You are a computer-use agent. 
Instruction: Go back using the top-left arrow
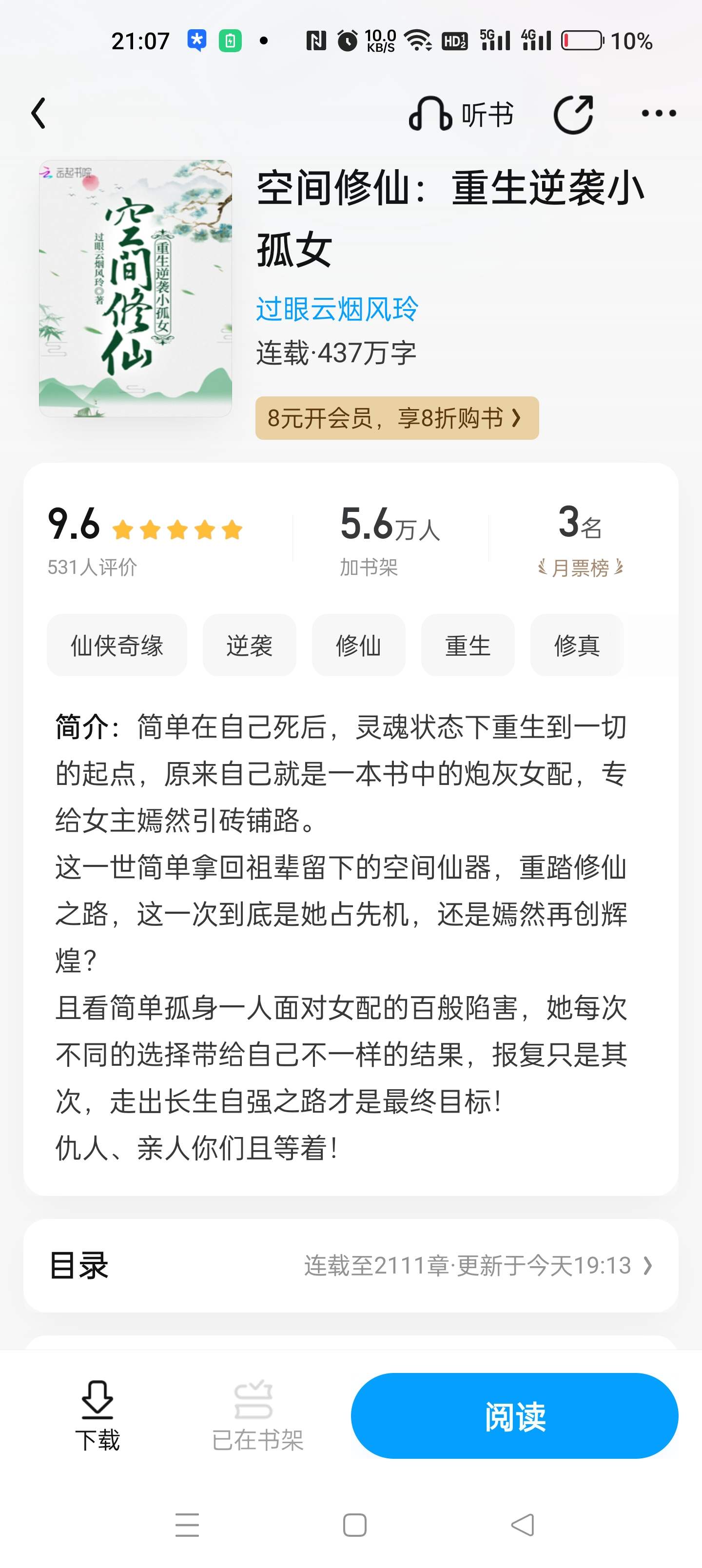coord(39,114)
